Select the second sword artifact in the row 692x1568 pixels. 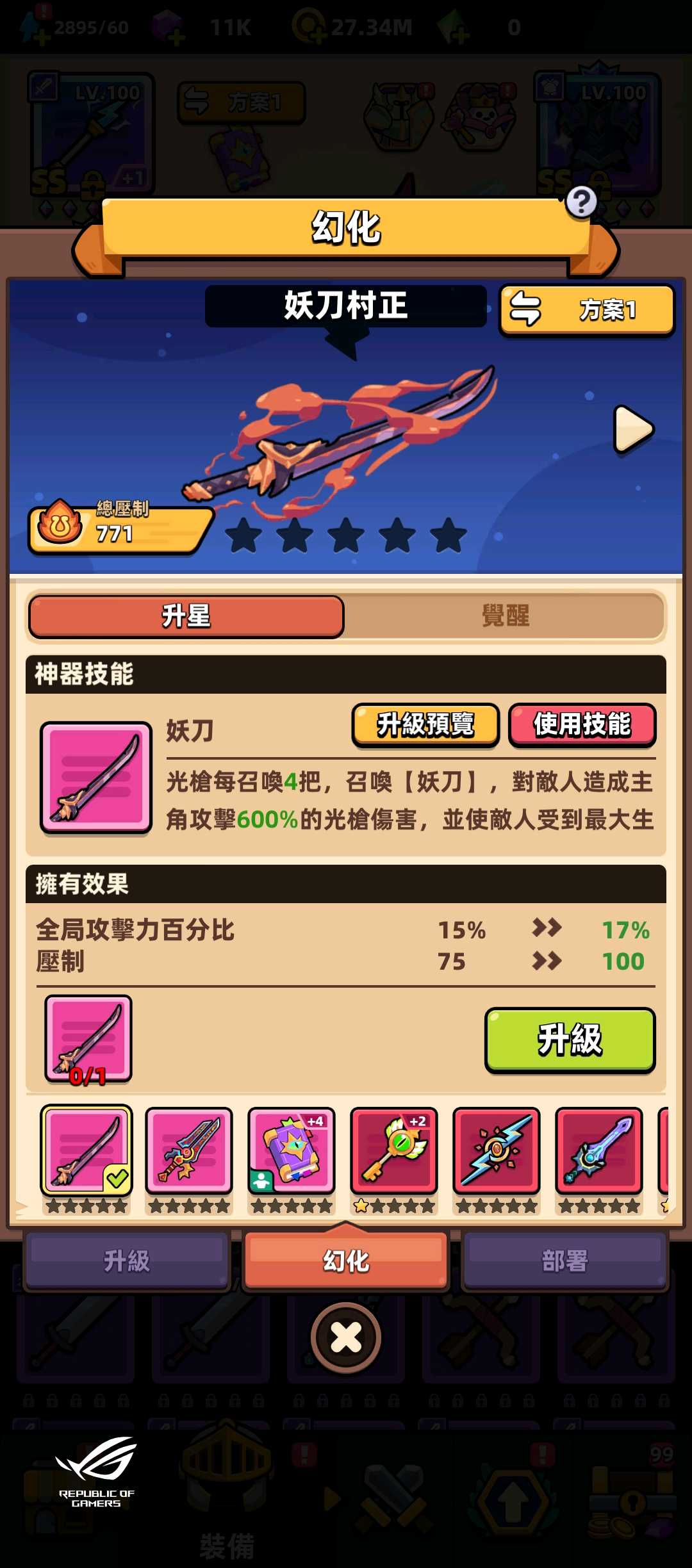[189, 1150]
